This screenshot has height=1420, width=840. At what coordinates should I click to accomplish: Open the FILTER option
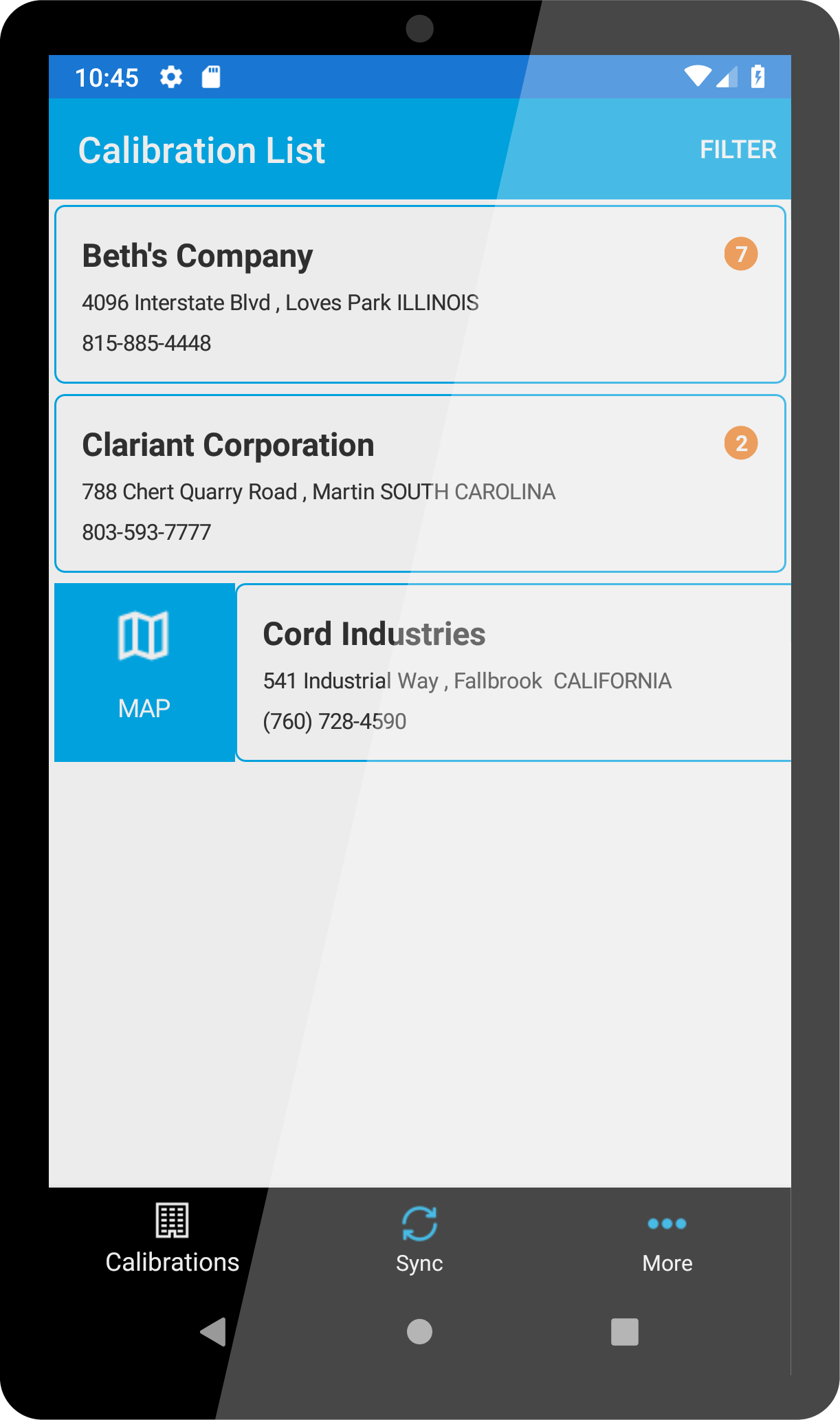(x=738, y=149)
